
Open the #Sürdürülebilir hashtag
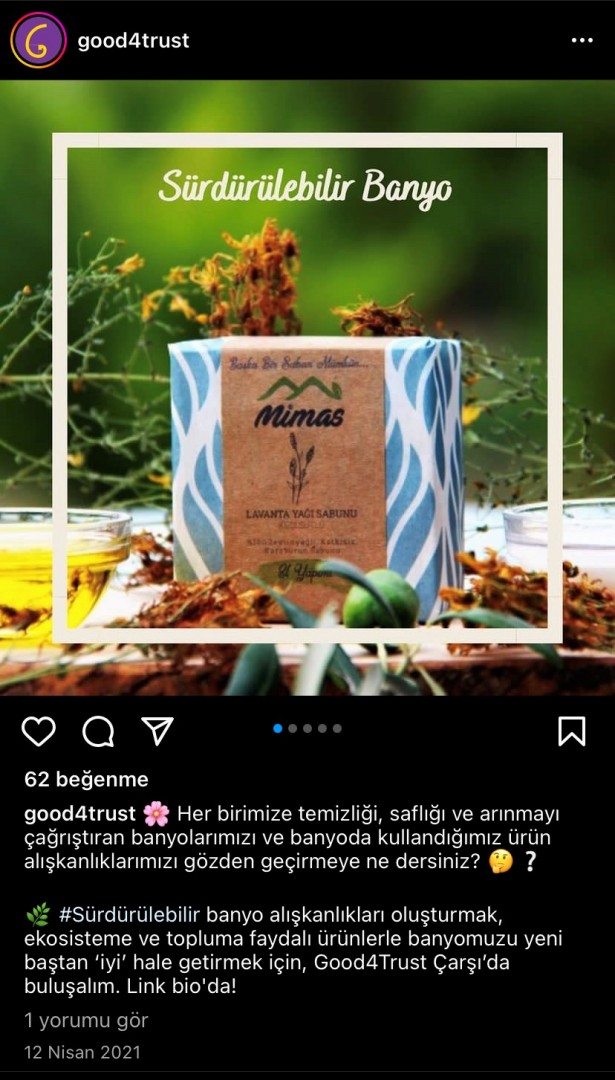click(x=130, y=915)
